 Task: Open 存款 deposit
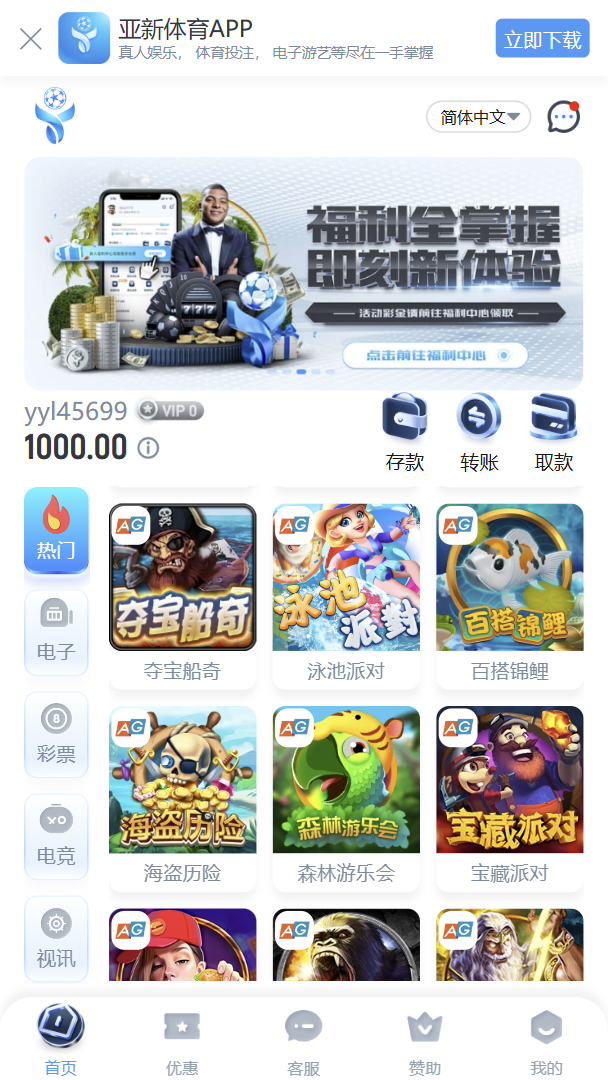405,432
